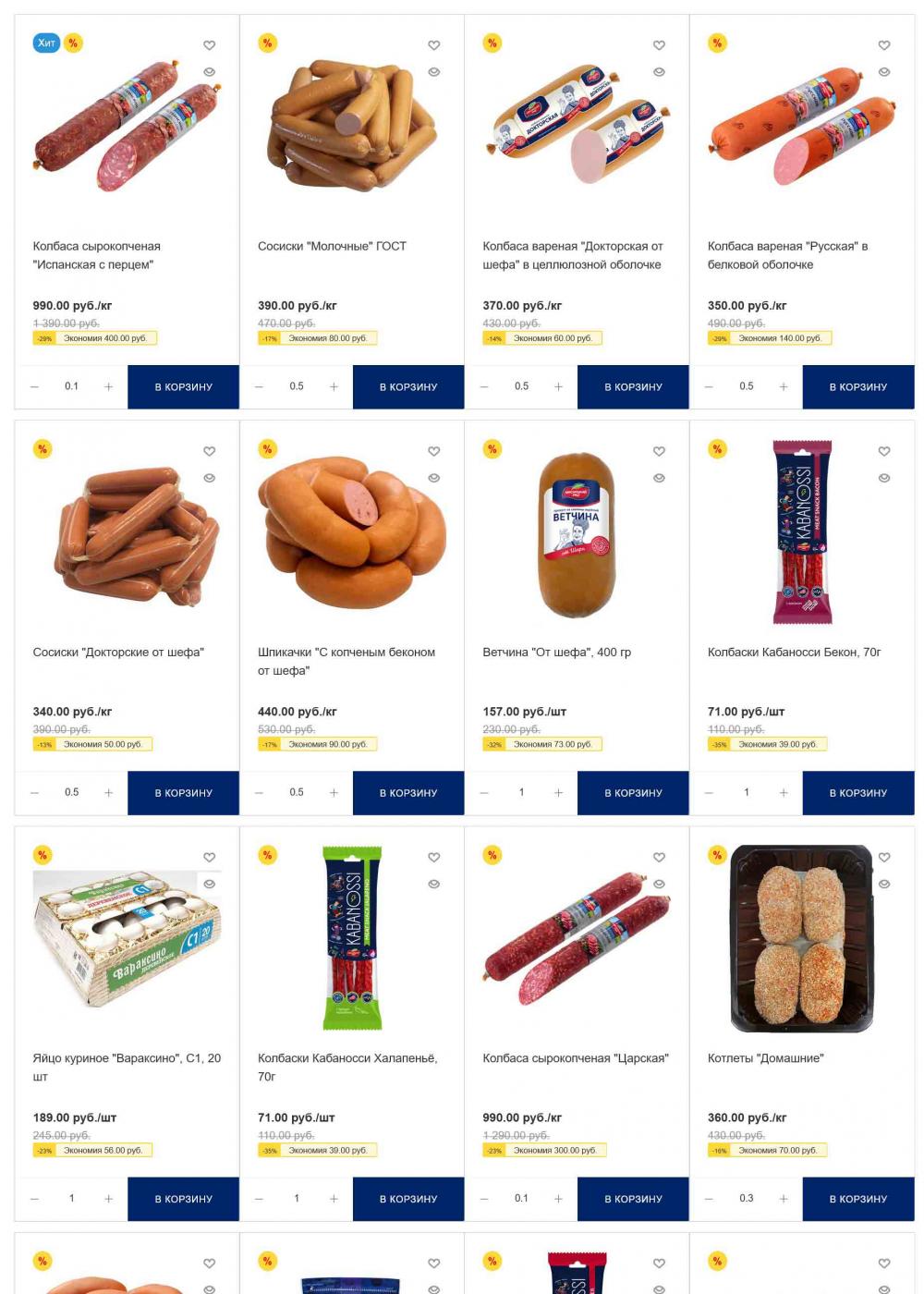The image size is (924, 1294).
Task: Quick view Колбаски Кабаносси Халапеньё
Action: 433,885
